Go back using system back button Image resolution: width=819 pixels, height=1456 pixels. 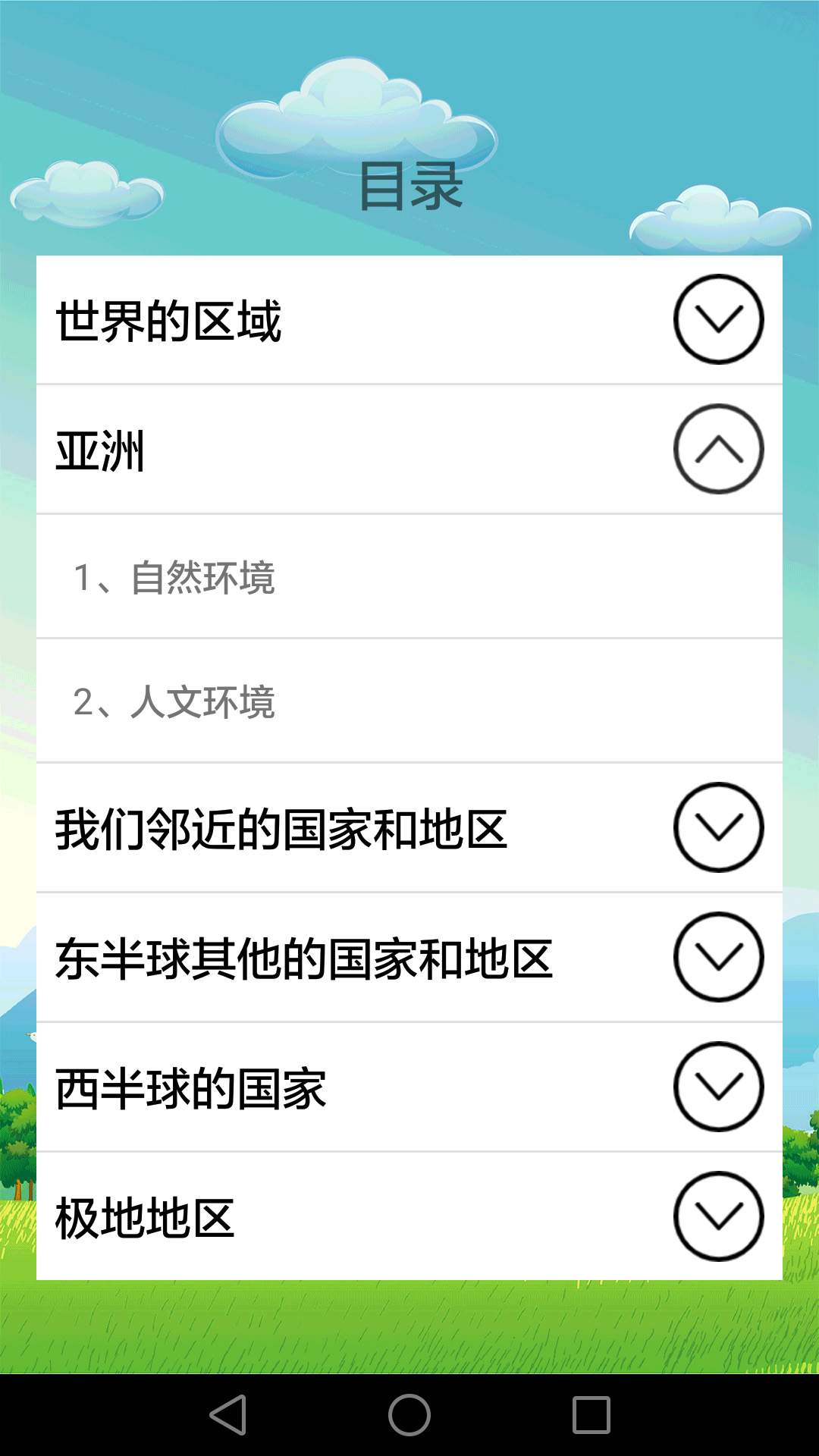pos(228,1415)
